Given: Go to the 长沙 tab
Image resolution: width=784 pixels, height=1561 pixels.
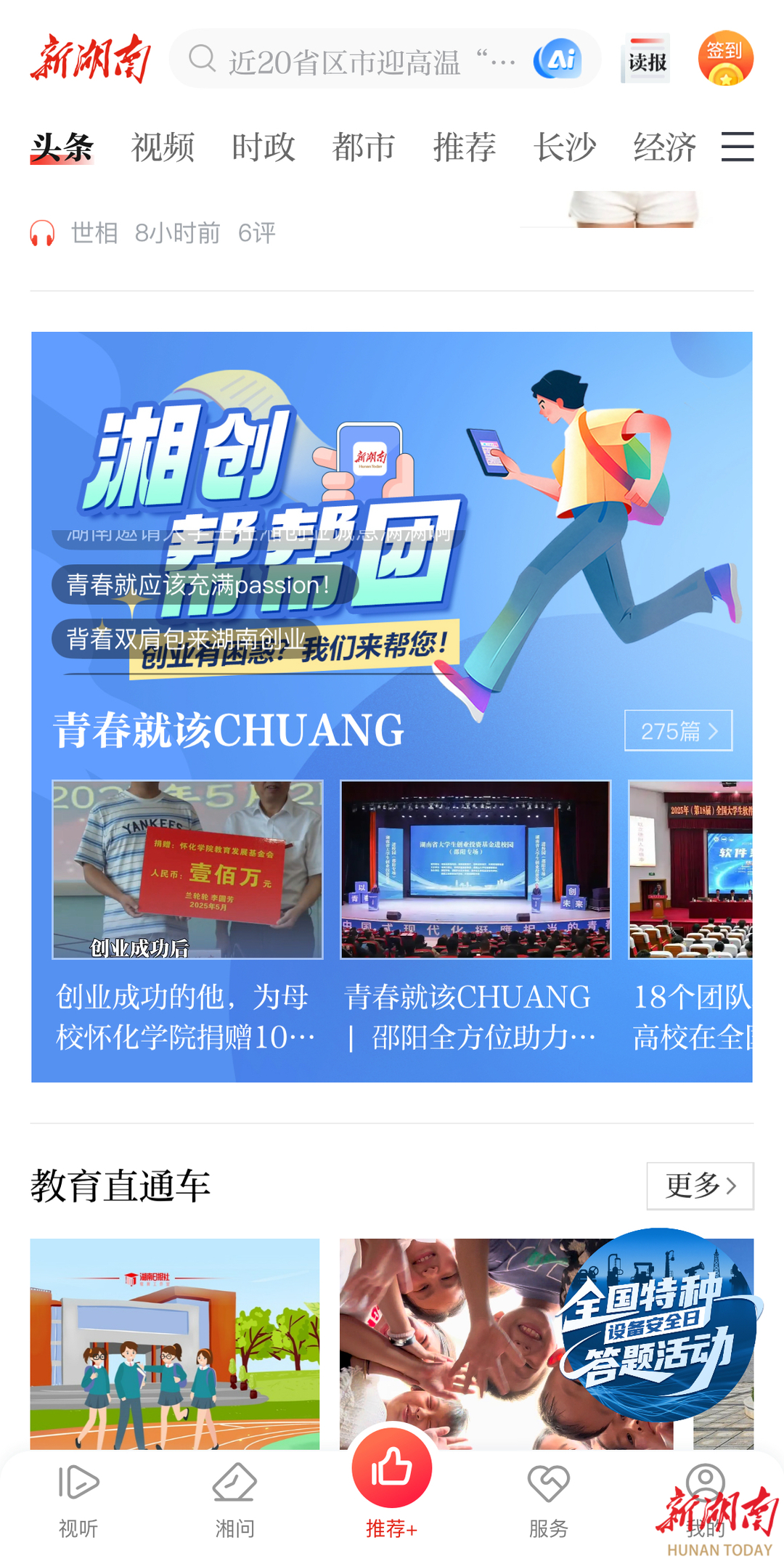Looking at the screenshot, I should click(565, 147).
